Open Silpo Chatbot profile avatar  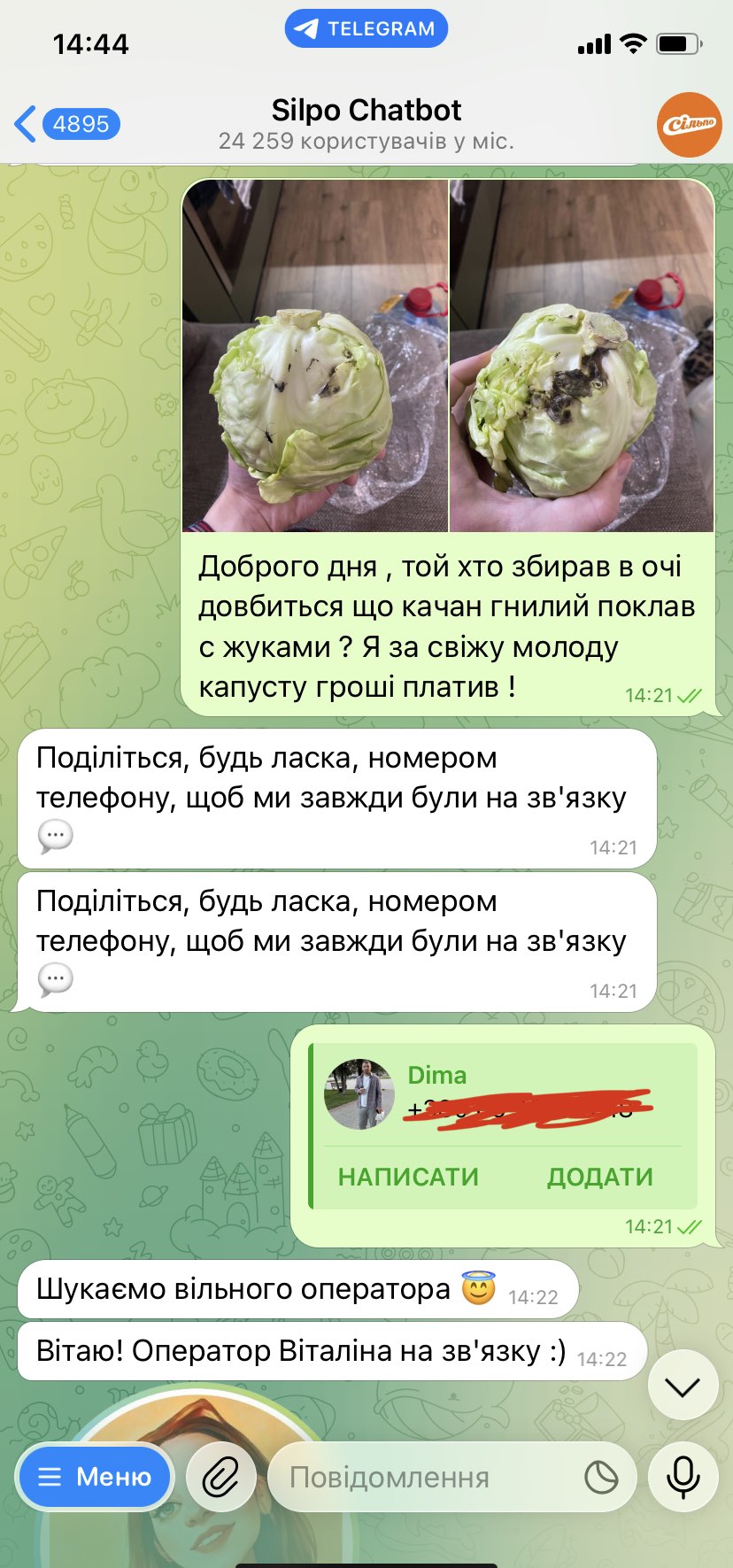point(689,125)
